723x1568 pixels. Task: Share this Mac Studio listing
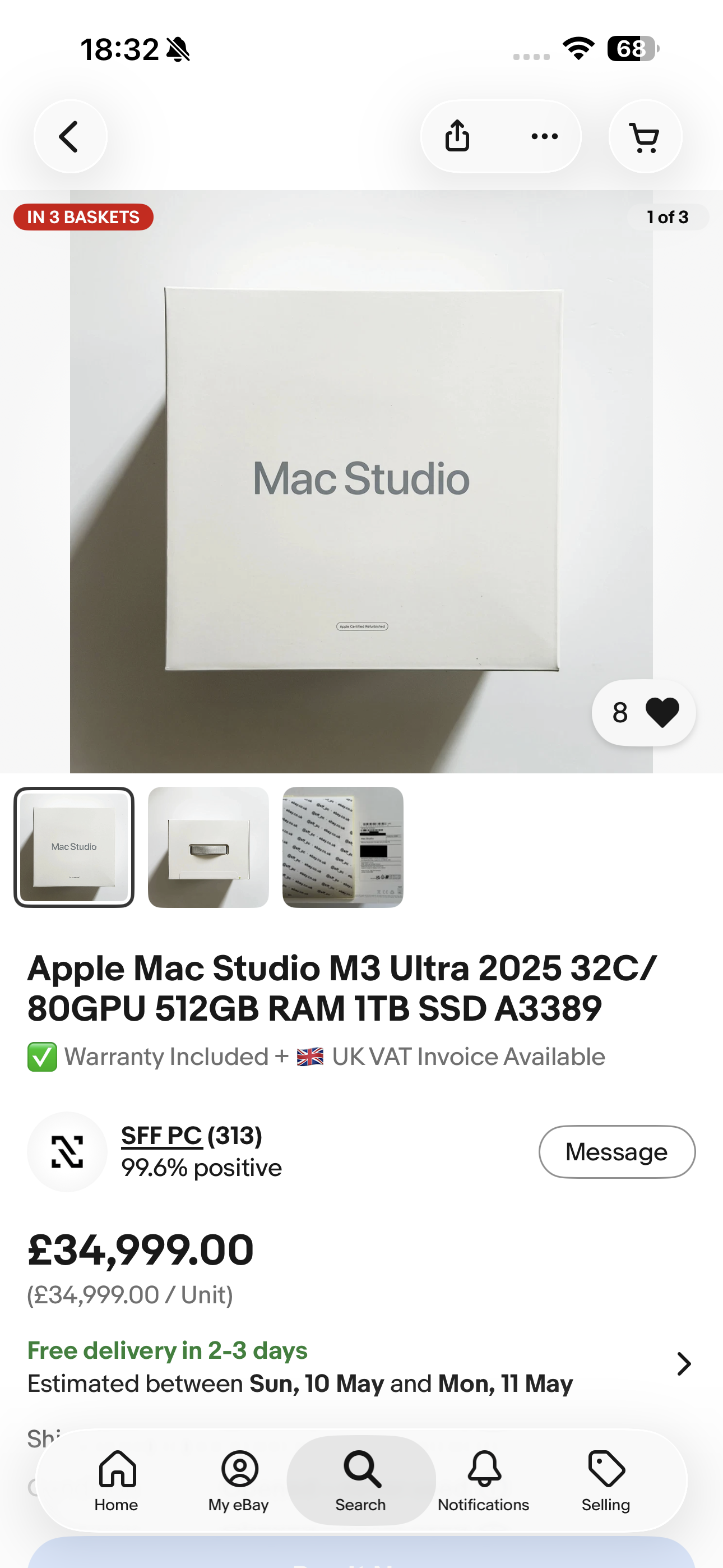[457, 136]
